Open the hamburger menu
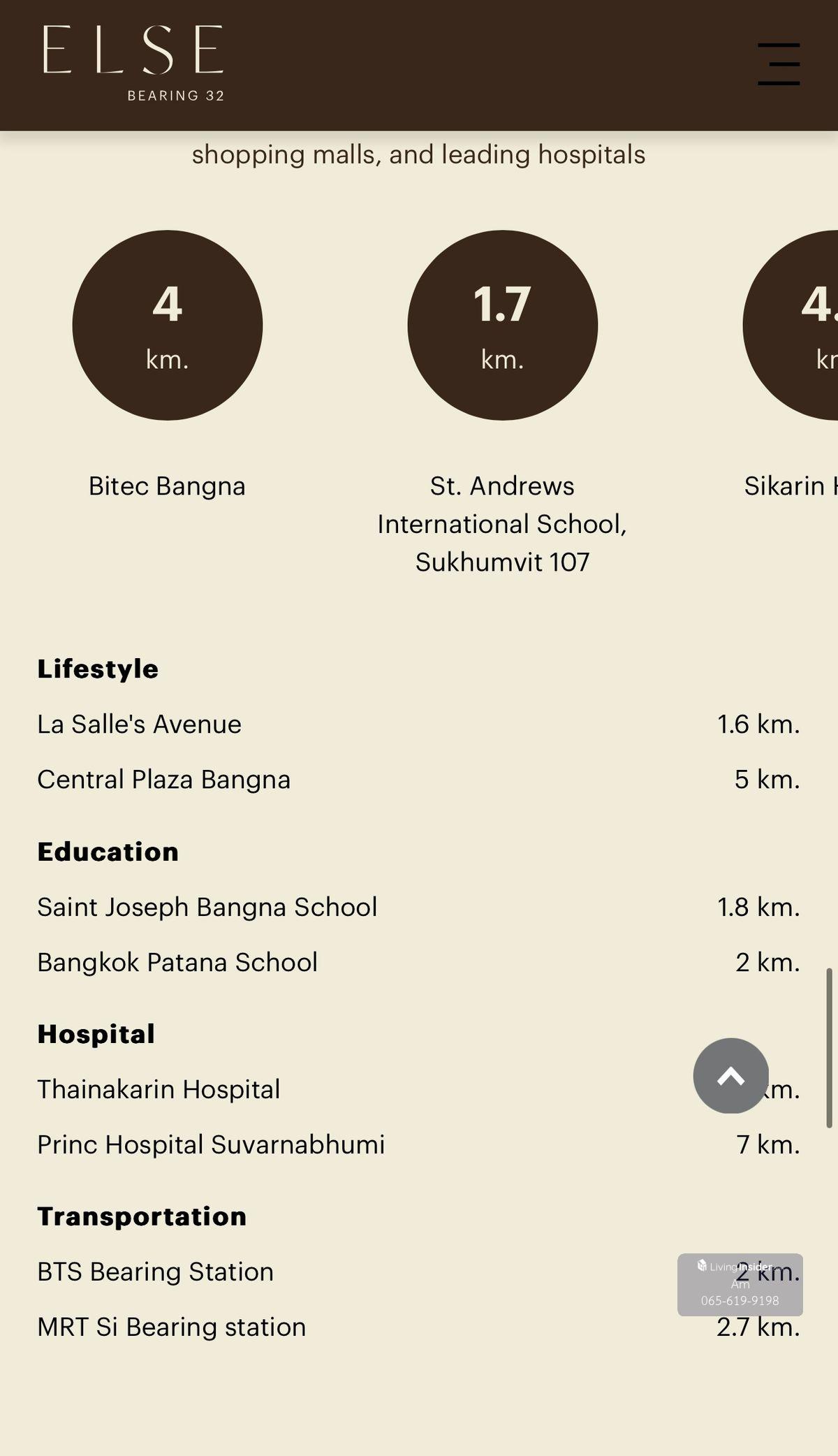 coord(779,64)
